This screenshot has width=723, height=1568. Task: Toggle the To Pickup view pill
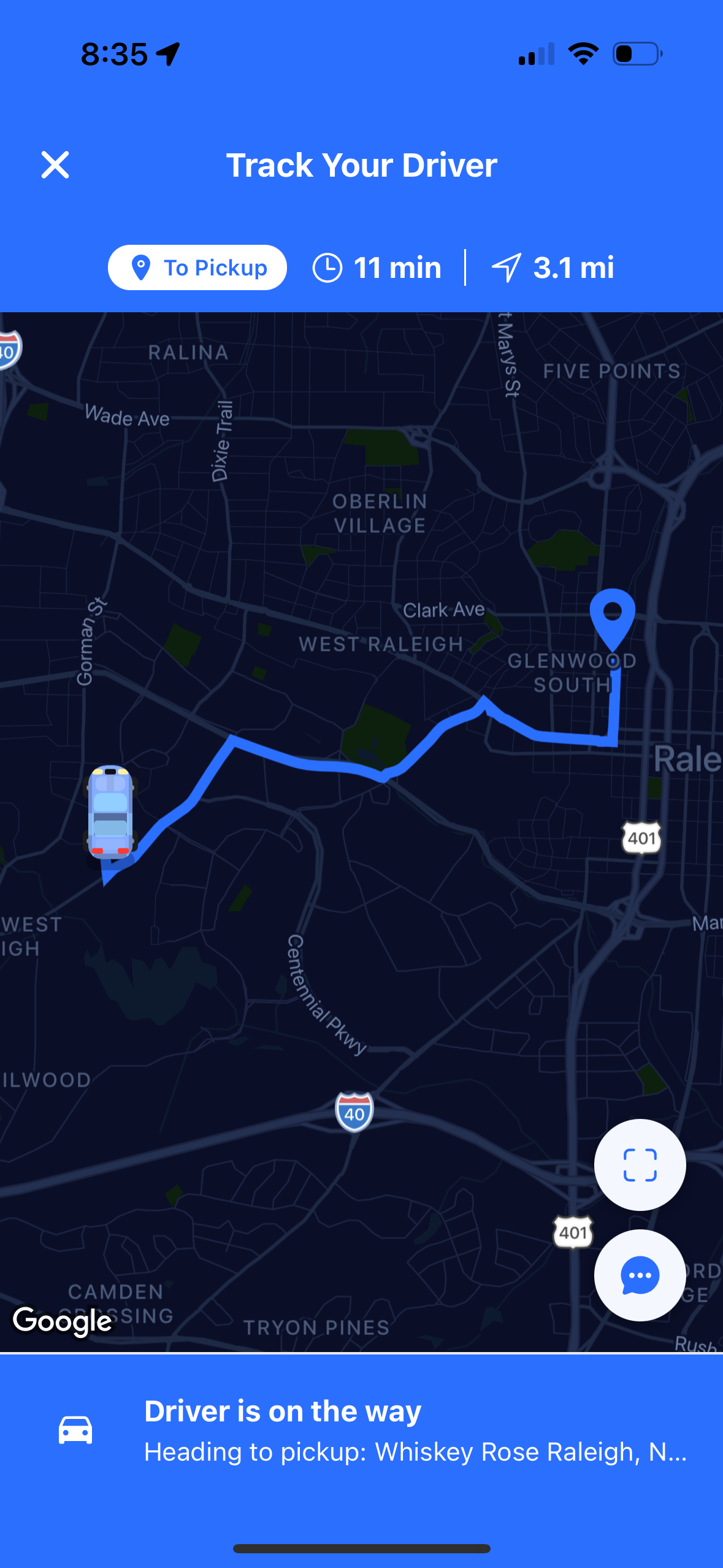[197, 267]
